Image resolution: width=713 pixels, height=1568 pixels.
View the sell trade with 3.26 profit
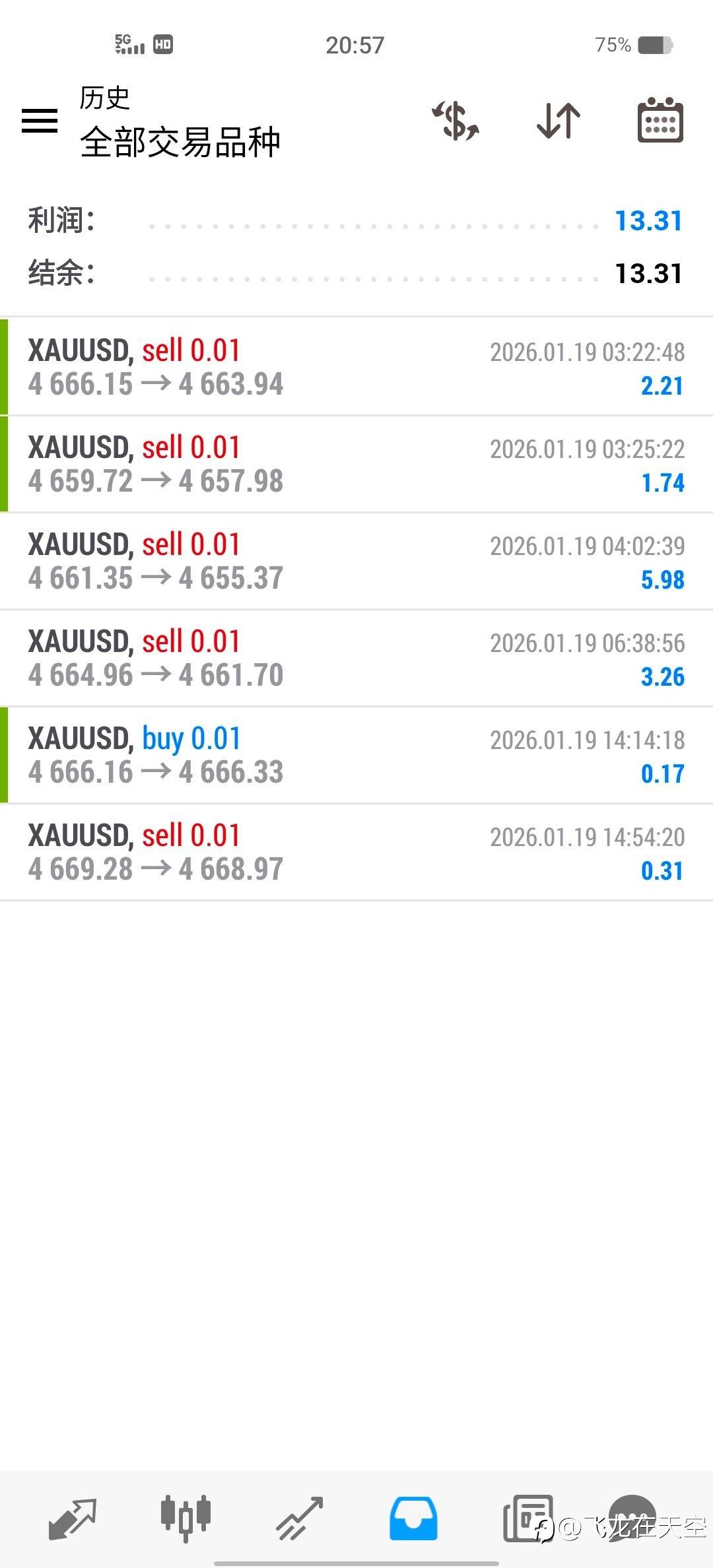pos(356,658)
